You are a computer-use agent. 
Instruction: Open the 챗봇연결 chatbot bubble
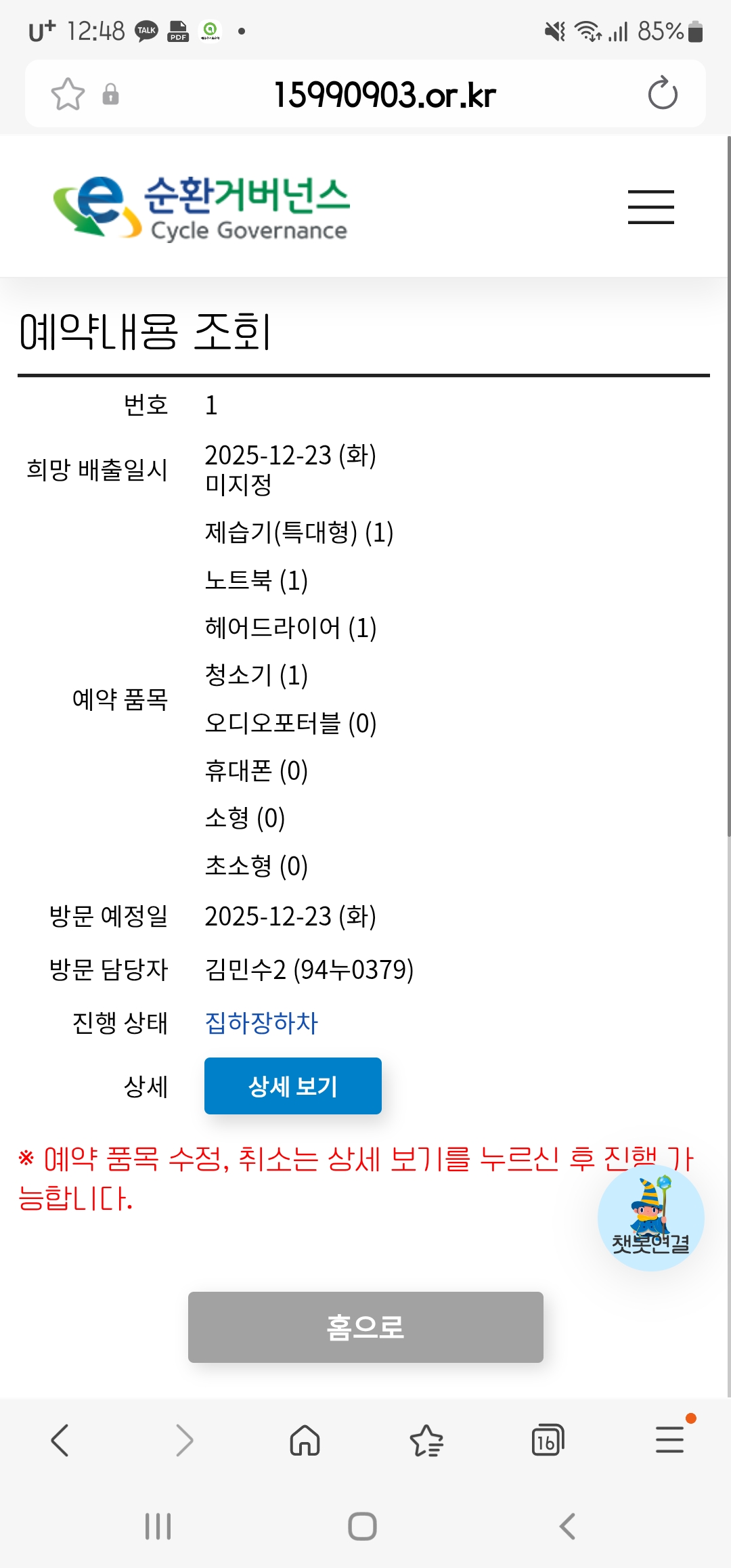(650, 1217)
